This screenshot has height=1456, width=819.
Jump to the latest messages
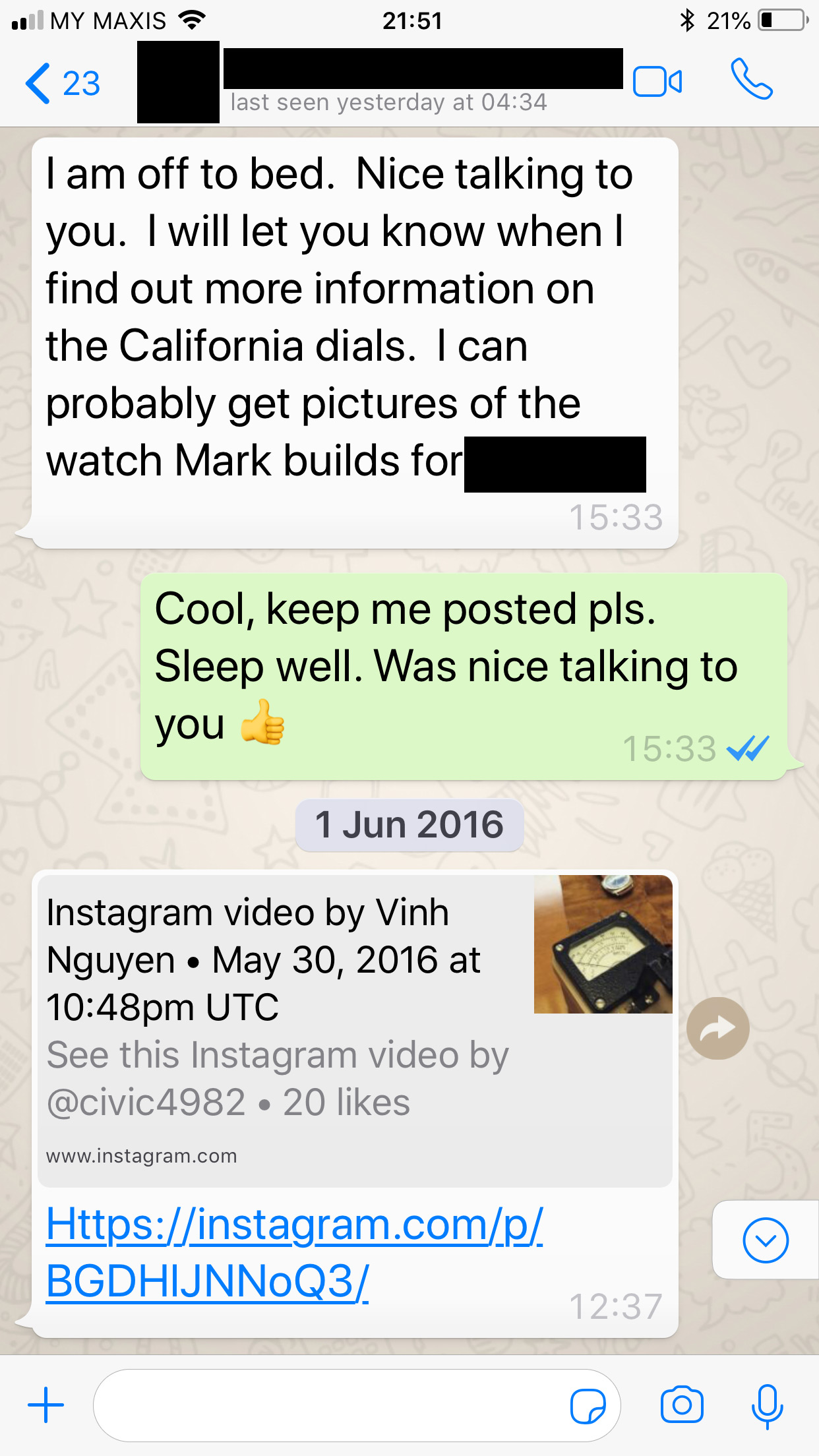tap(765, 1240)
